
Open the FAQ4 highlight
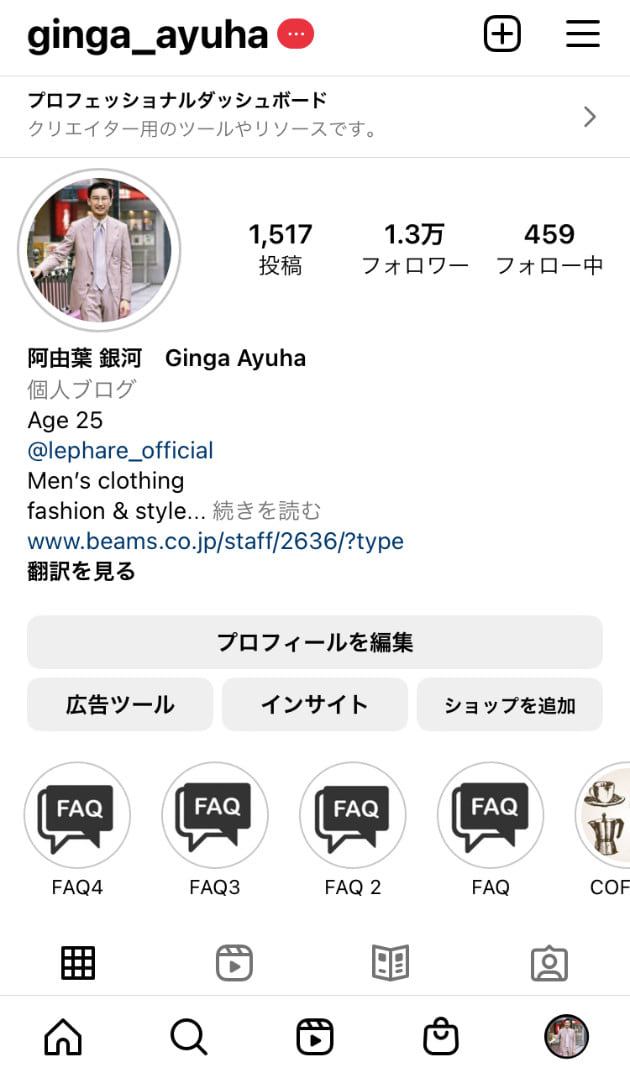pos(77,815)
